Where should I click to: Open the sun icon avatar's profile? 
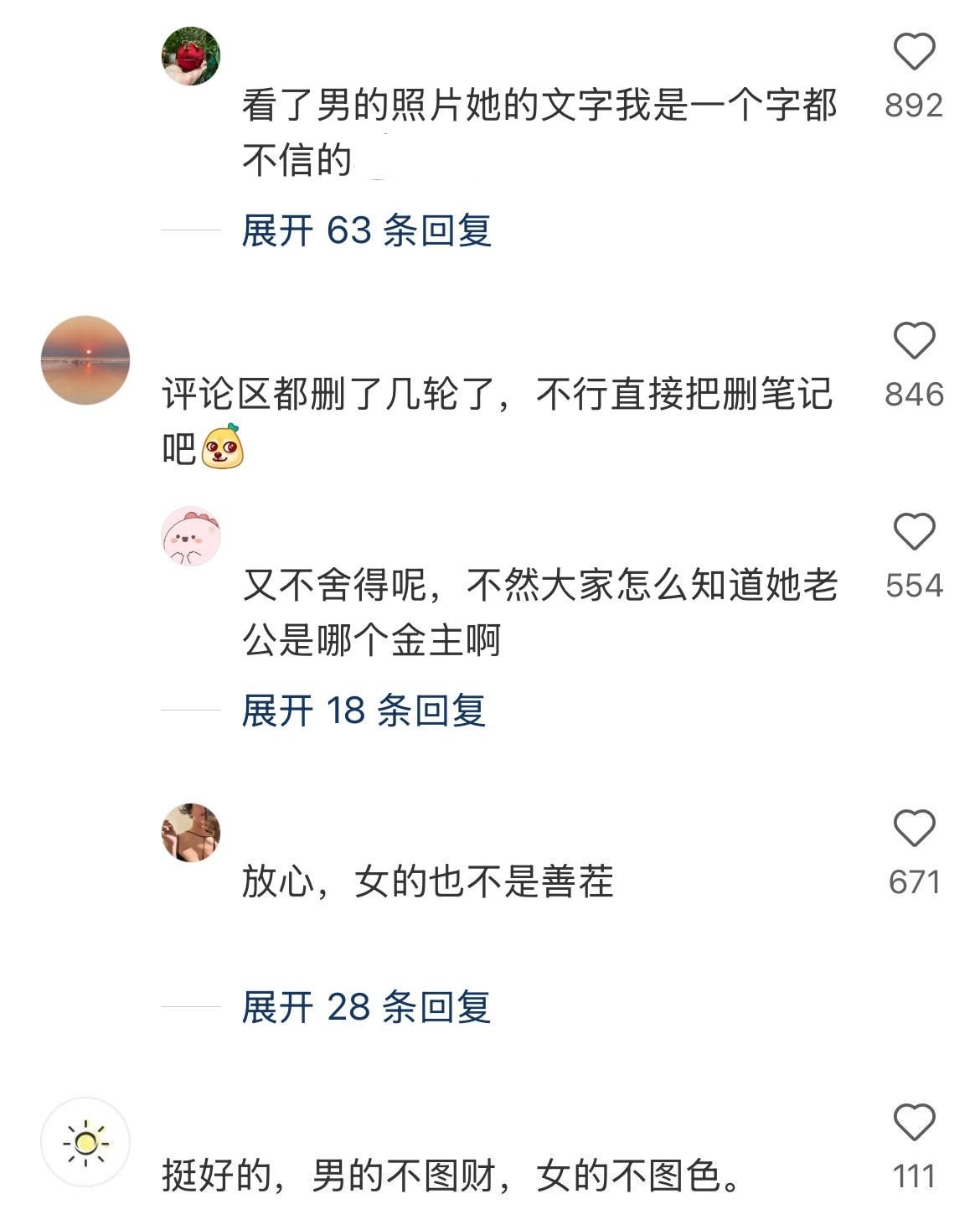tap(85, 1142)
